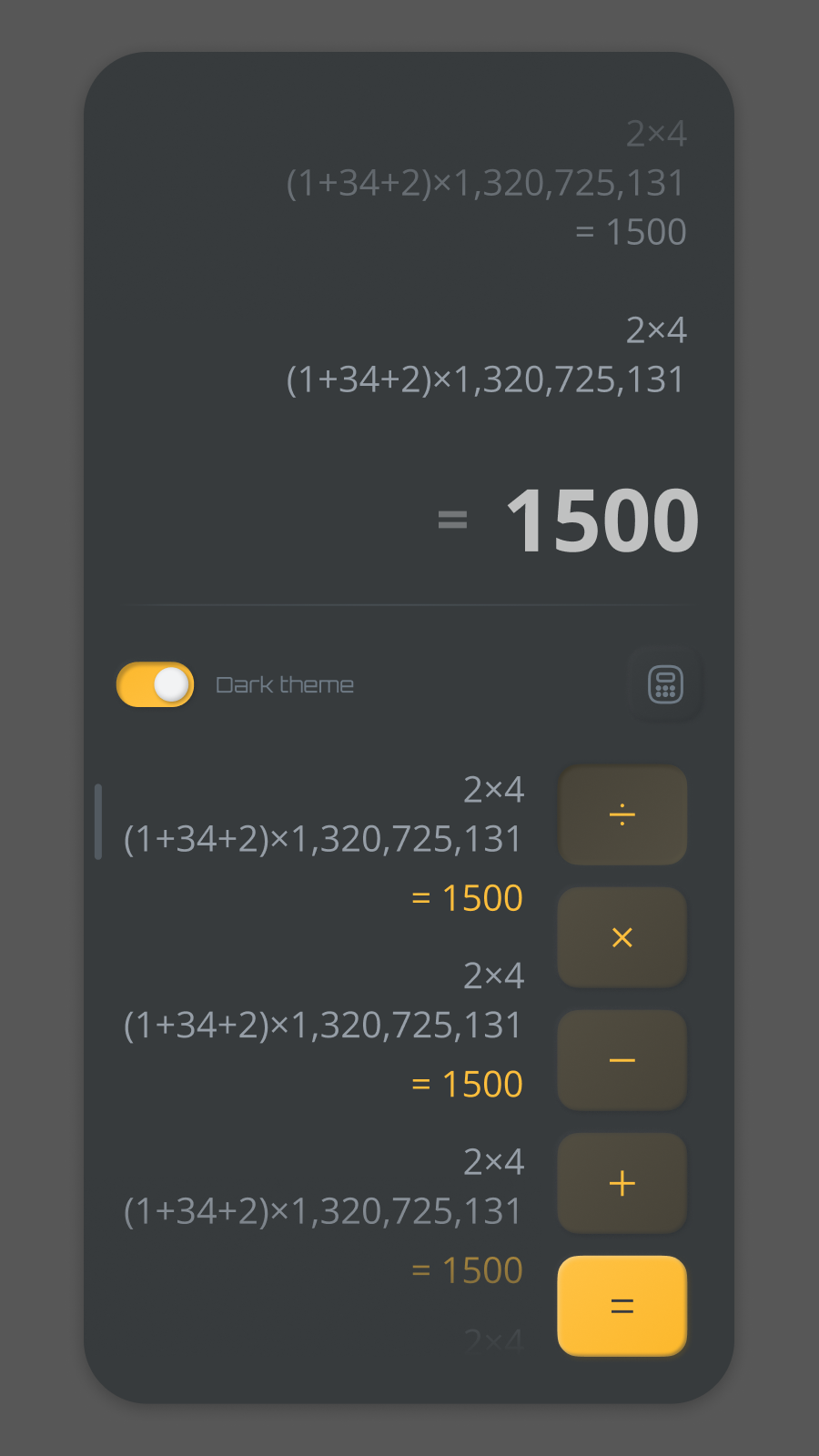Calculate with the equals button

click(x=622, y=1306)
